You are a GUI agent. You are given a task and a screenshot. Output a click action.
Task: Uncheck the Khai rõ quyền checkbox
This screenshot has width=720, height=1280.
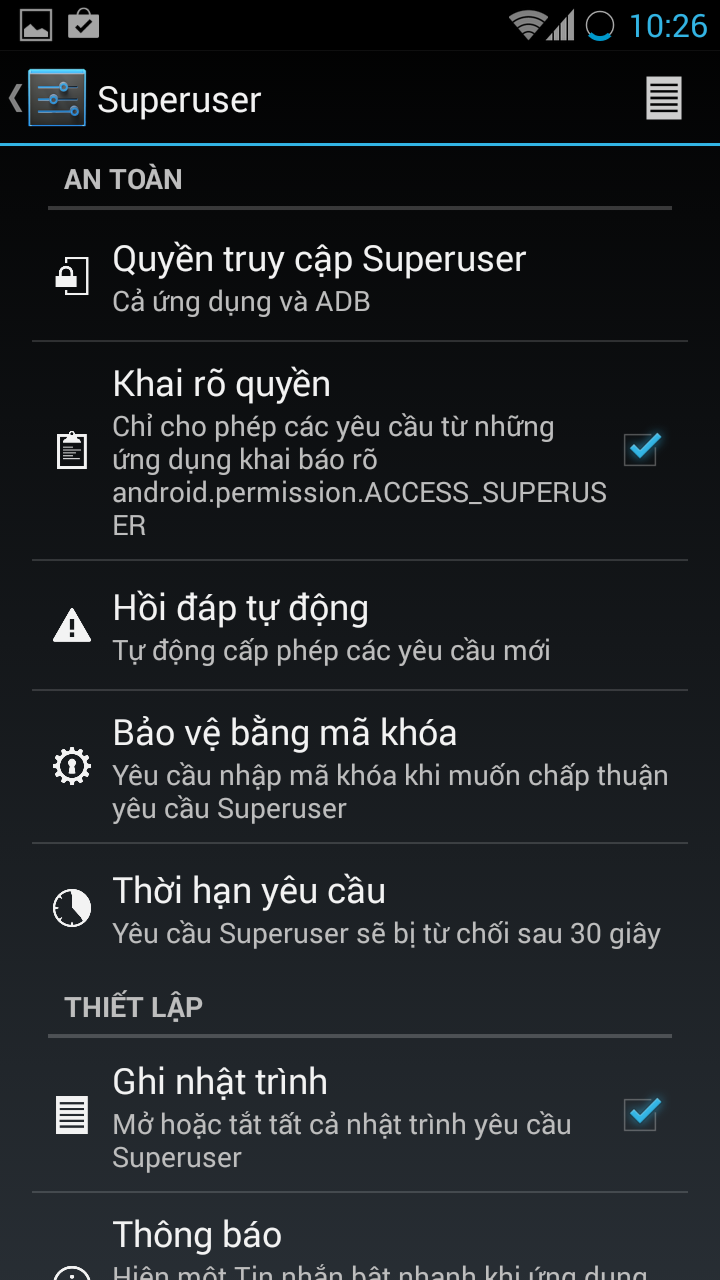click(641, 450)
